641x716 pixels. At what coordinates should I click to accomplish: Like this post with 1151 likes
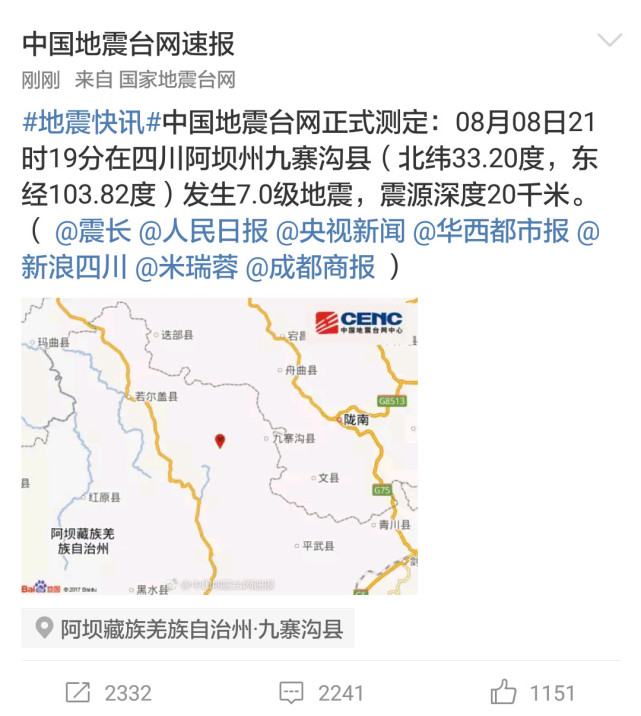click(x=533, y=692)
